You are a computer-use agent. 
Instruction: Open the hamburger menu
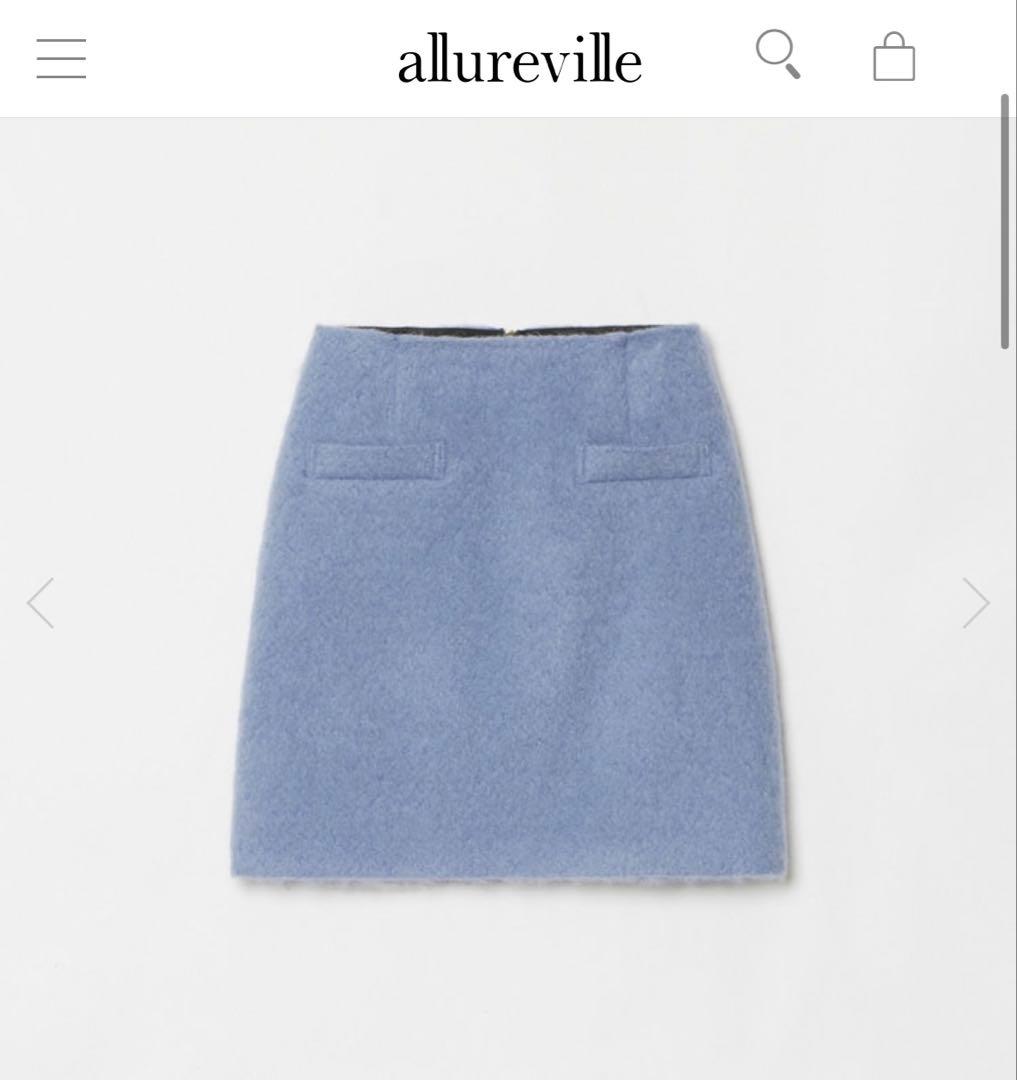point(61,58)
